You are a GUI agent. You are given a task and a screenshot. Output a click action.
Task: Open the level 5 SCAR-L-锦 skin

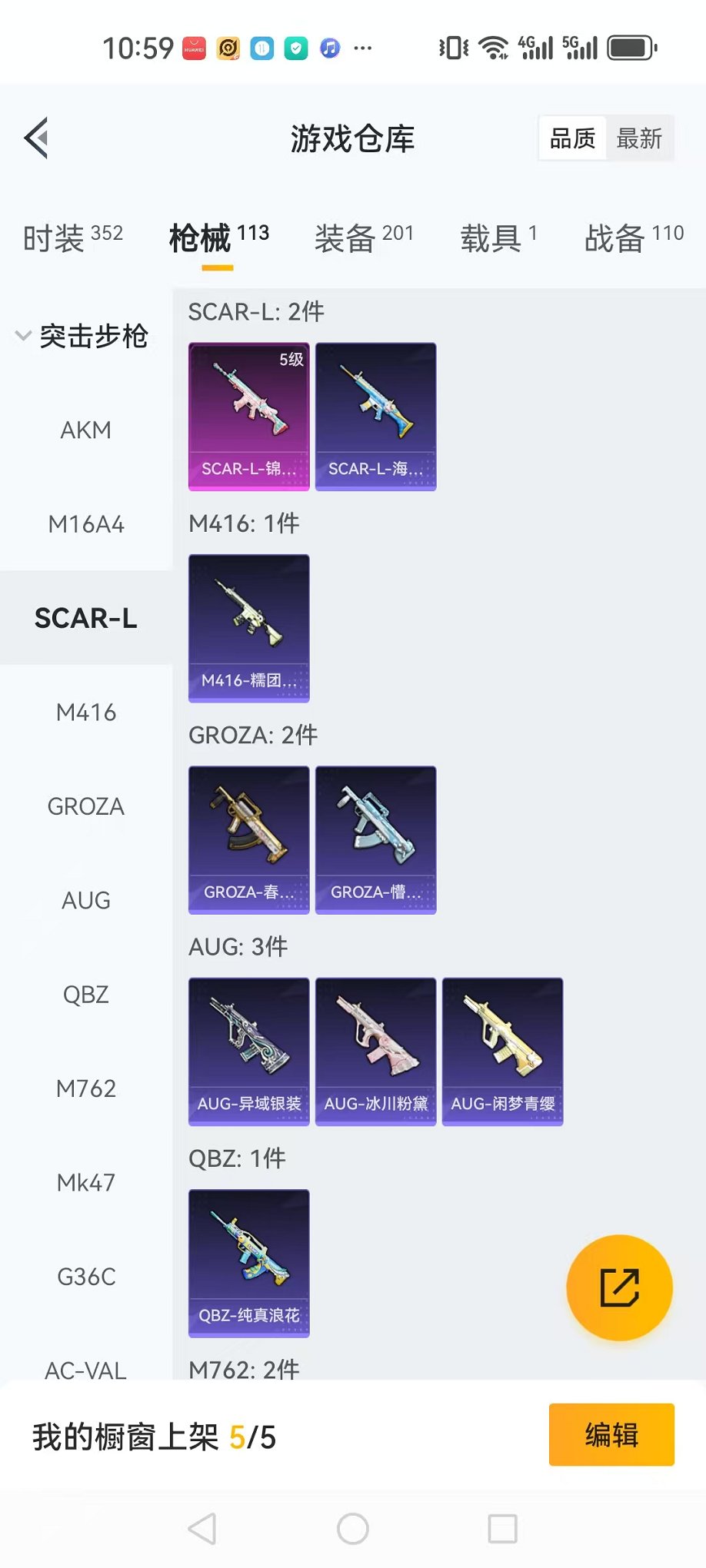point(249,417)
